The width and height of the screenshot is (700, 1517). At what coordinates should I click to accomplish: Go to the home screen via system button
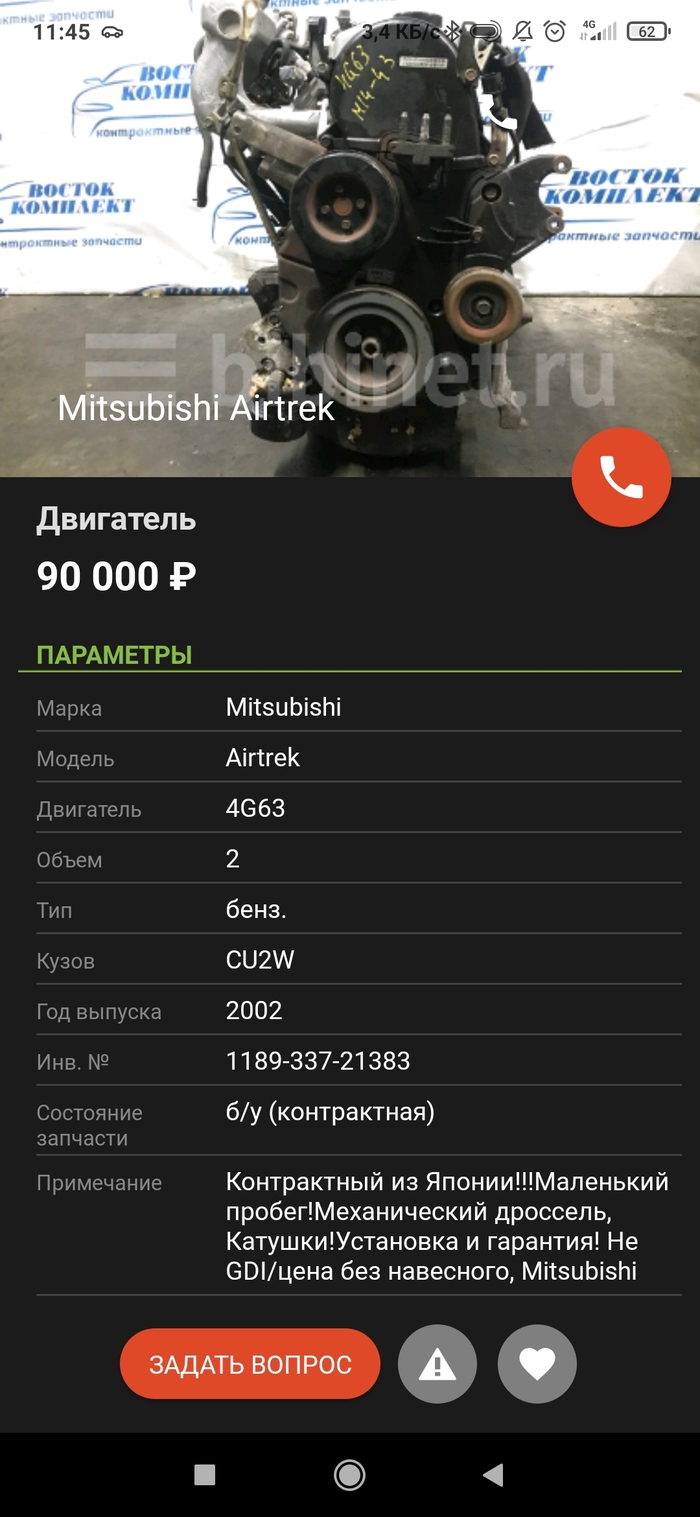[350, 1474]
